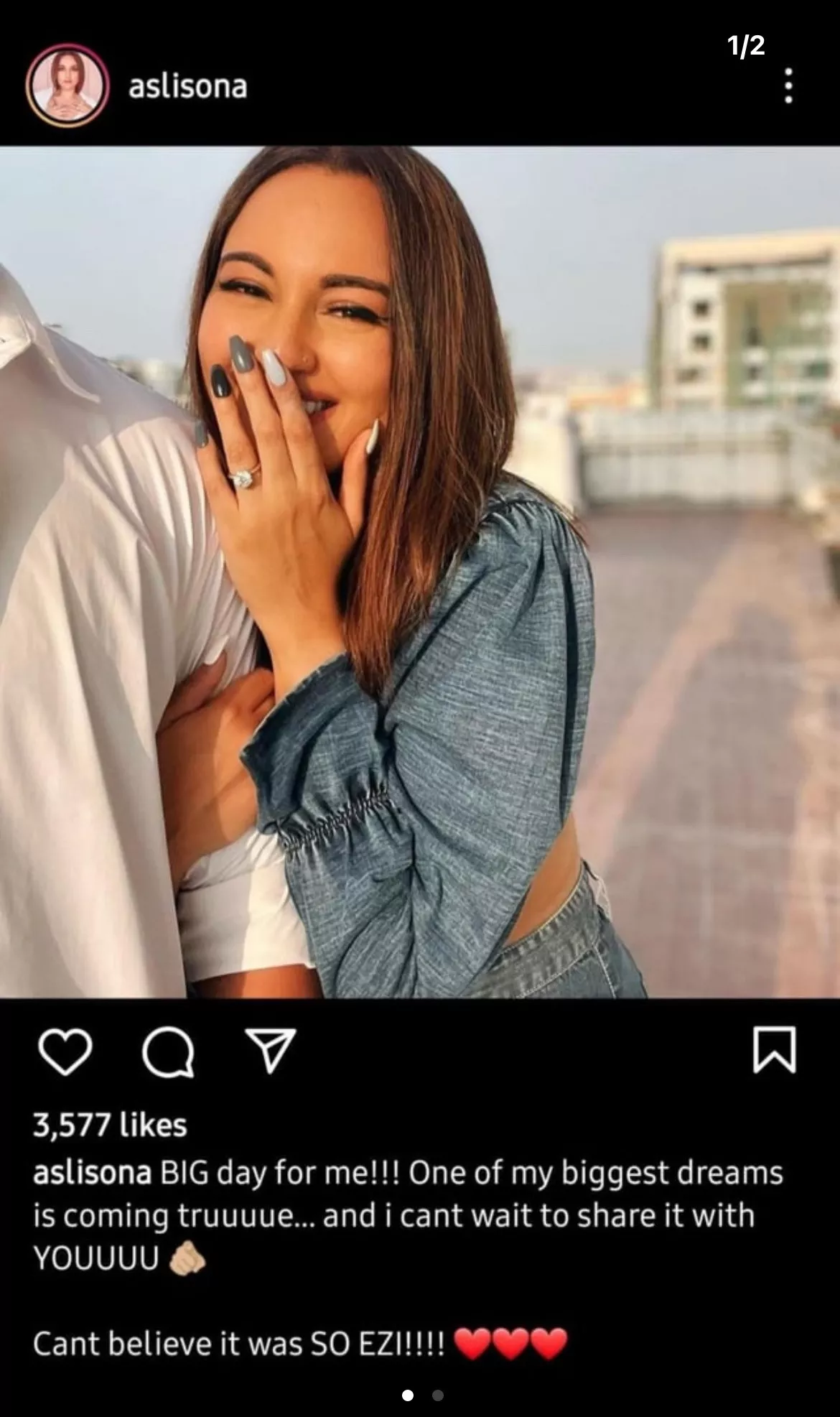Save the post with the bookmark icon

tap(774, 1050)
